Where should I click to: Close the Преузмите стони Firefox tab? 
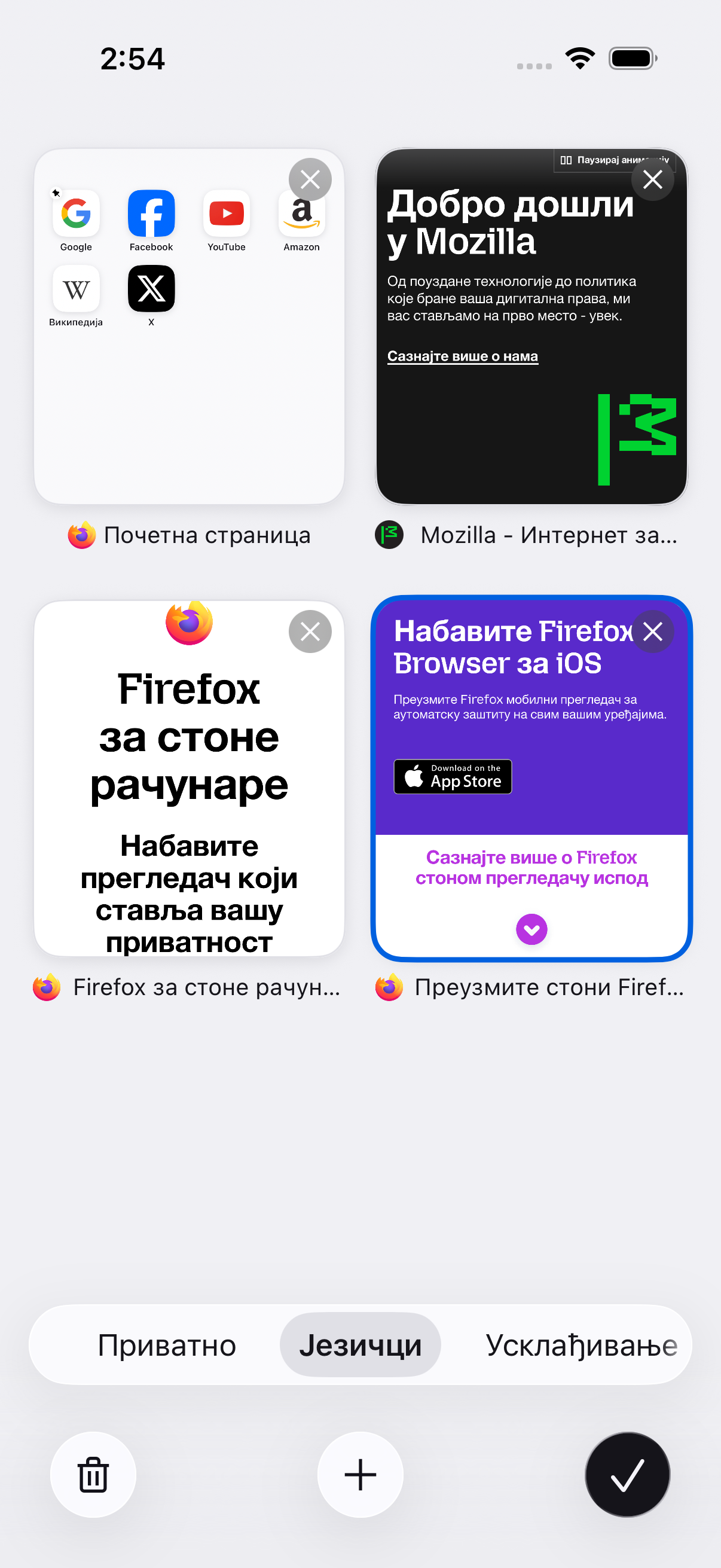pos(652,632)
